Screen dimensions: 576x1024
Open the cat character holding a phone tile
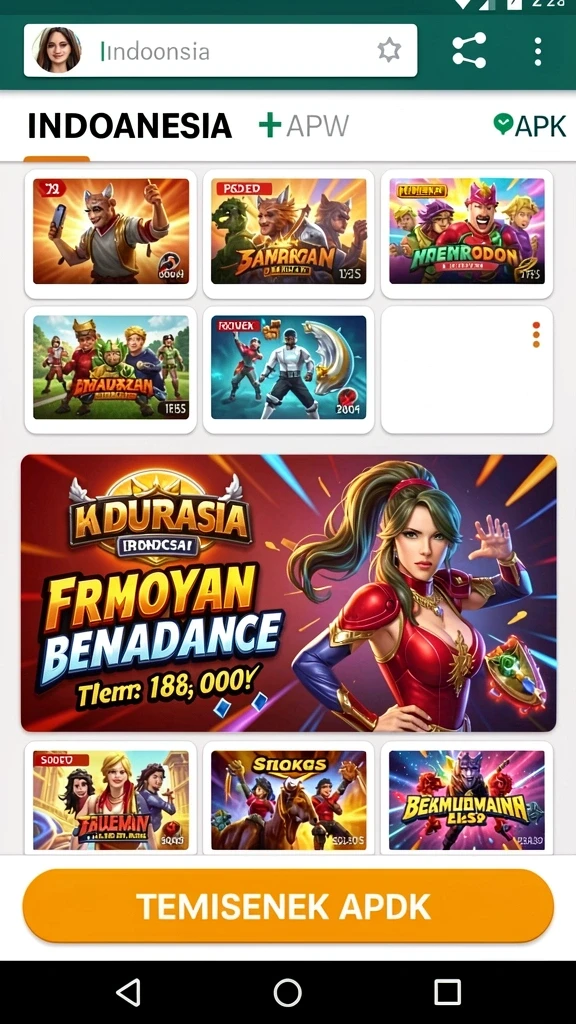110,233
